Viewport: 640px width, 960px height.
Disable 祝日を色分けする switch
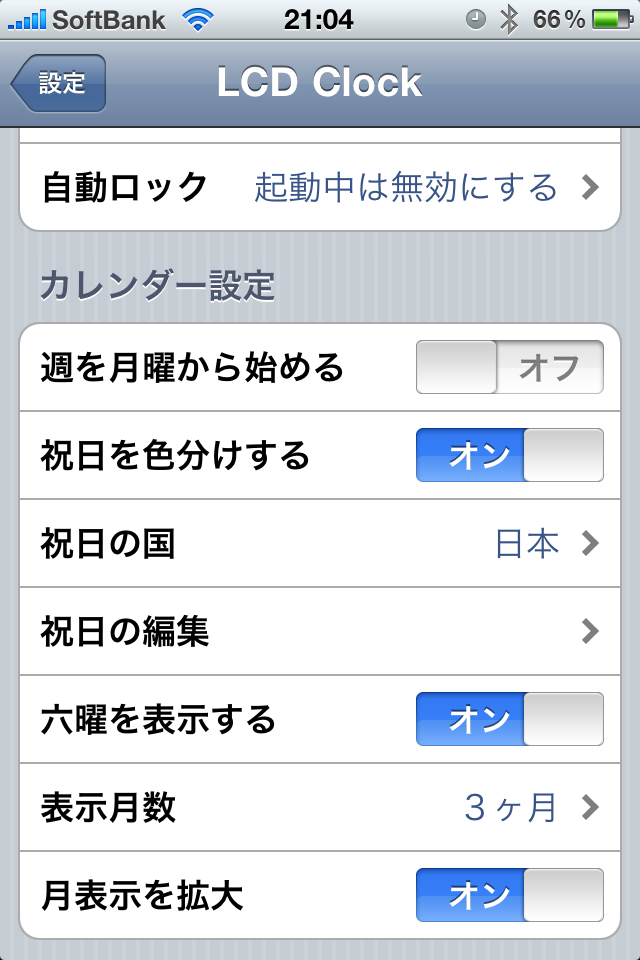[x=509, y=455]
